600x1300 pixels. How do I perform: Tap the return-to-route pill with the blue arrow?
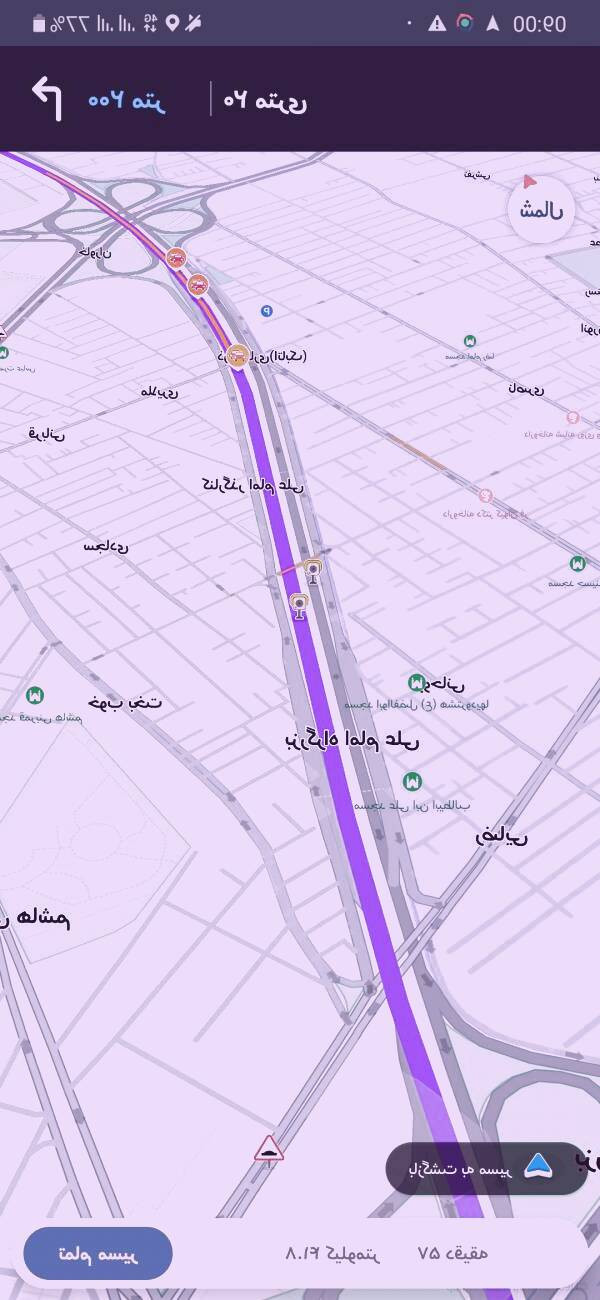pyautogui.click(x=486, y=1168)
